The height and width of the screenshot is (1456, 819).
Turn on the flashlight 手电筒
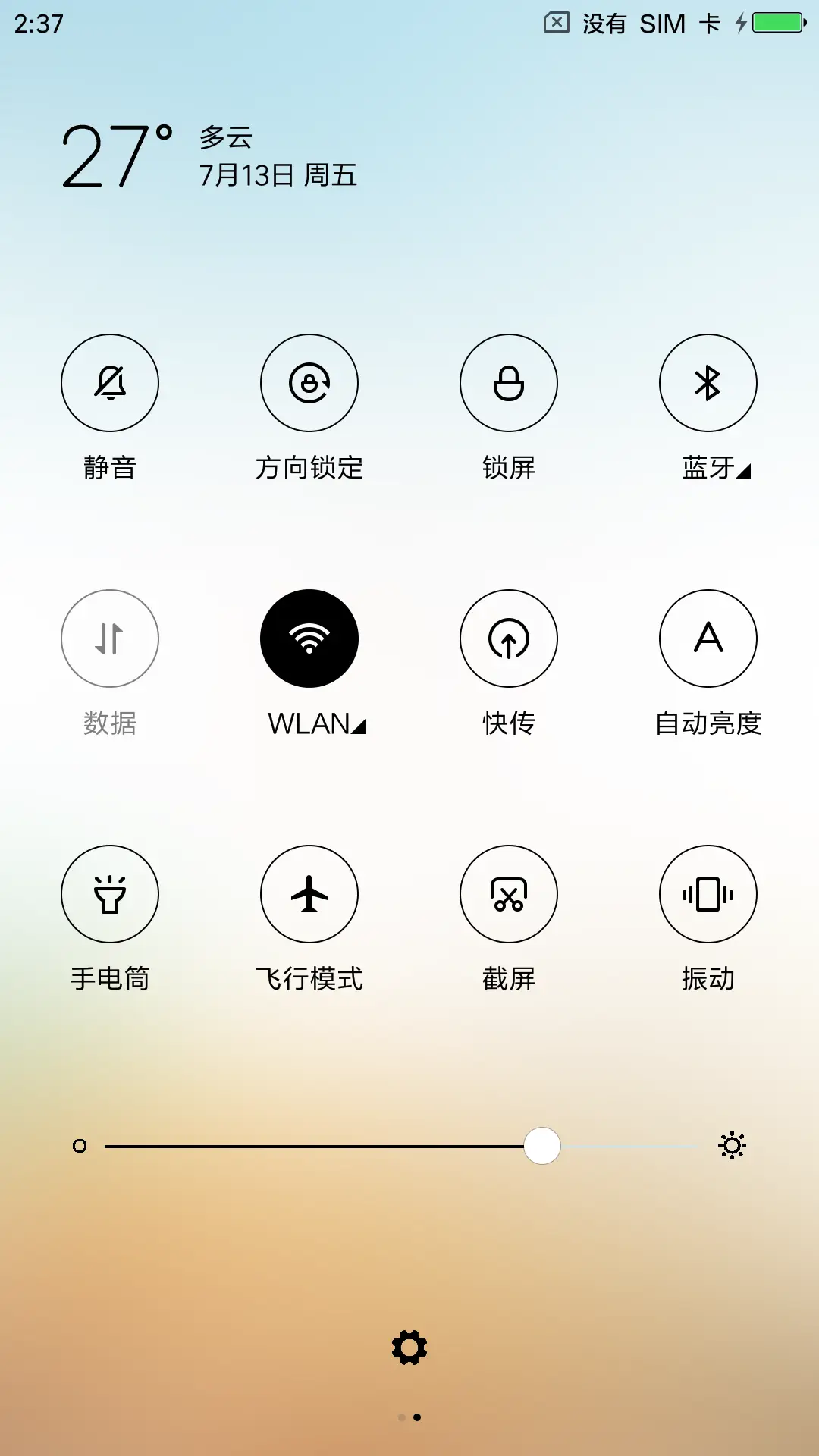click(x=110, y=894)
